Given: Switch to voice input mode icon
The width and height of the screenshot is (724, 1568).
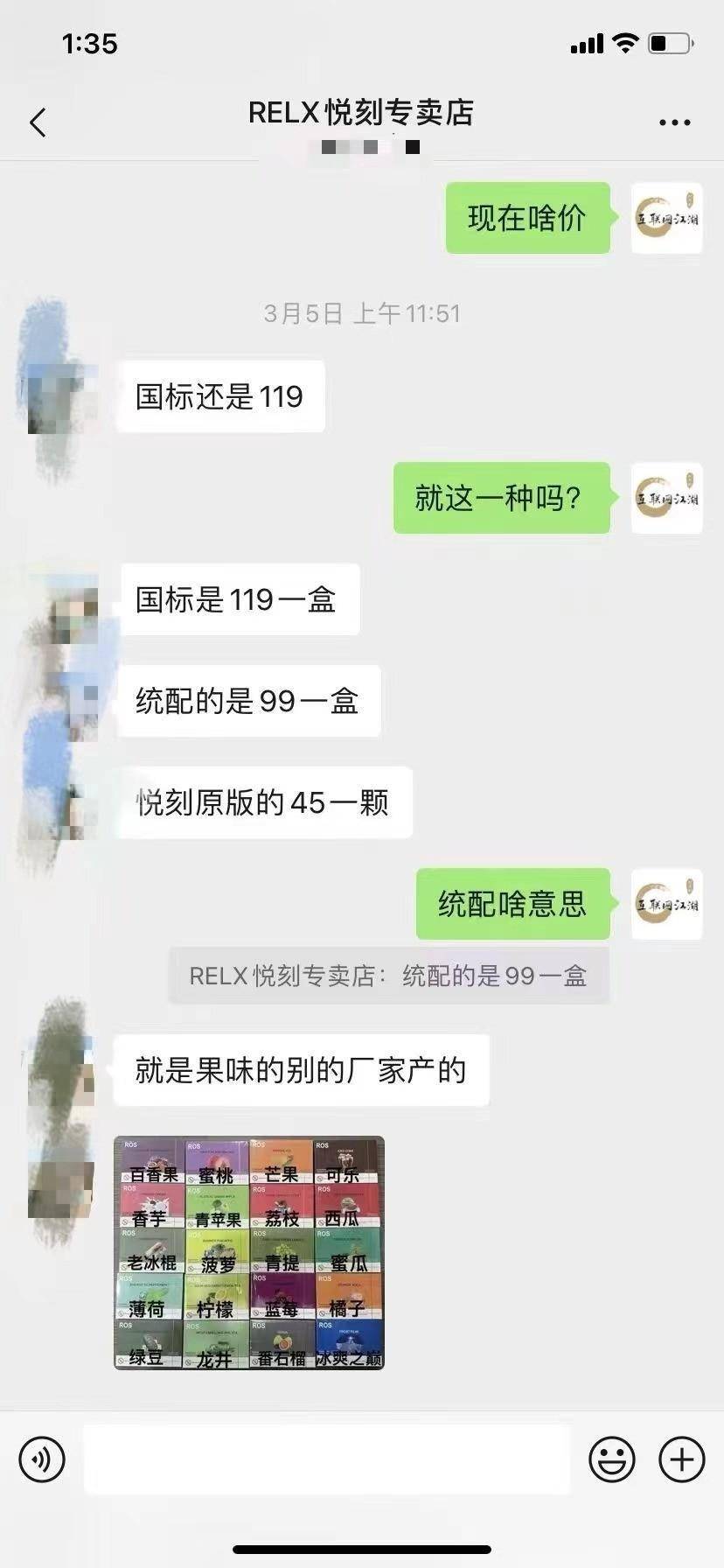Looking at the screenshot, I should click(x=42, y=1459).
